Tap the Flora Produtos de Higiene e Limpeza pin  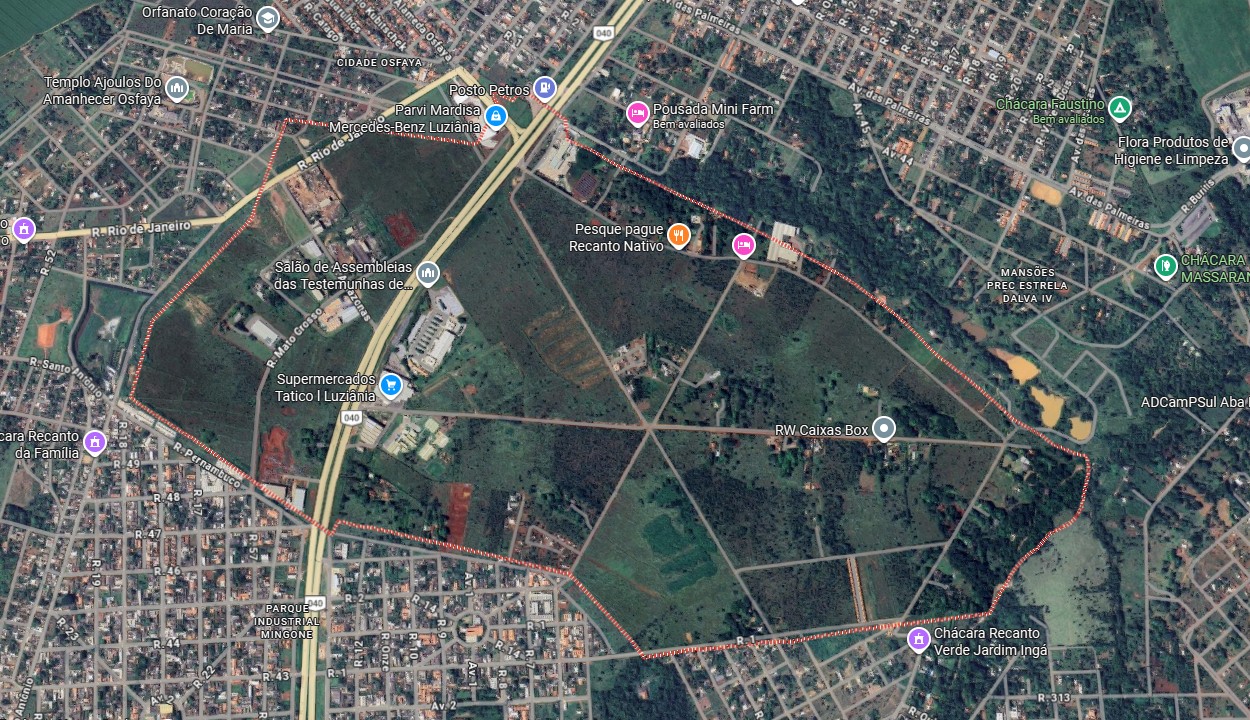pos(1242,150)
